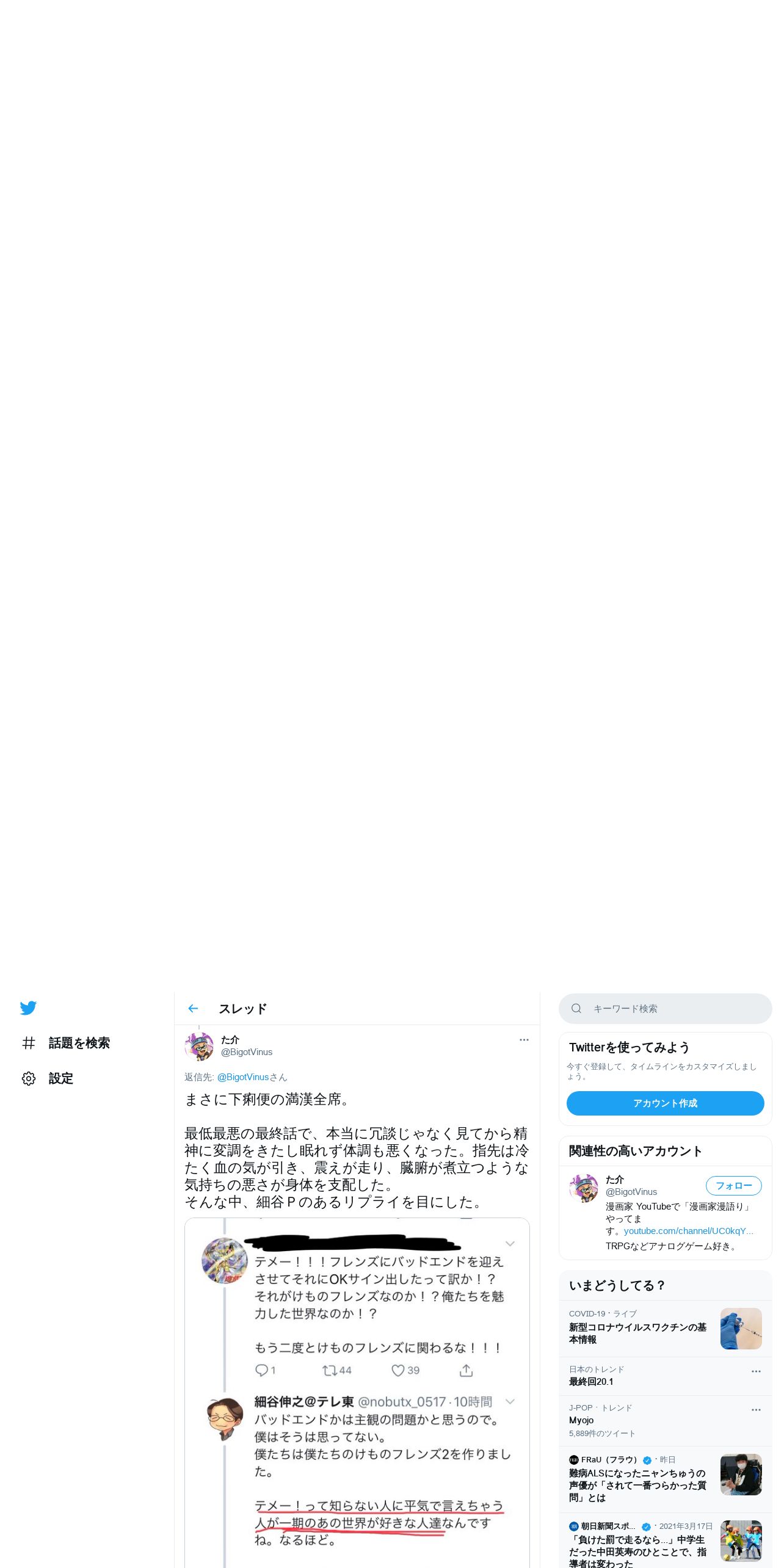This screenshot has width=784, height=1568.
Task: Follow た介 with the フォロー button
Action: pyautogui.click(x=734, y=1186)
